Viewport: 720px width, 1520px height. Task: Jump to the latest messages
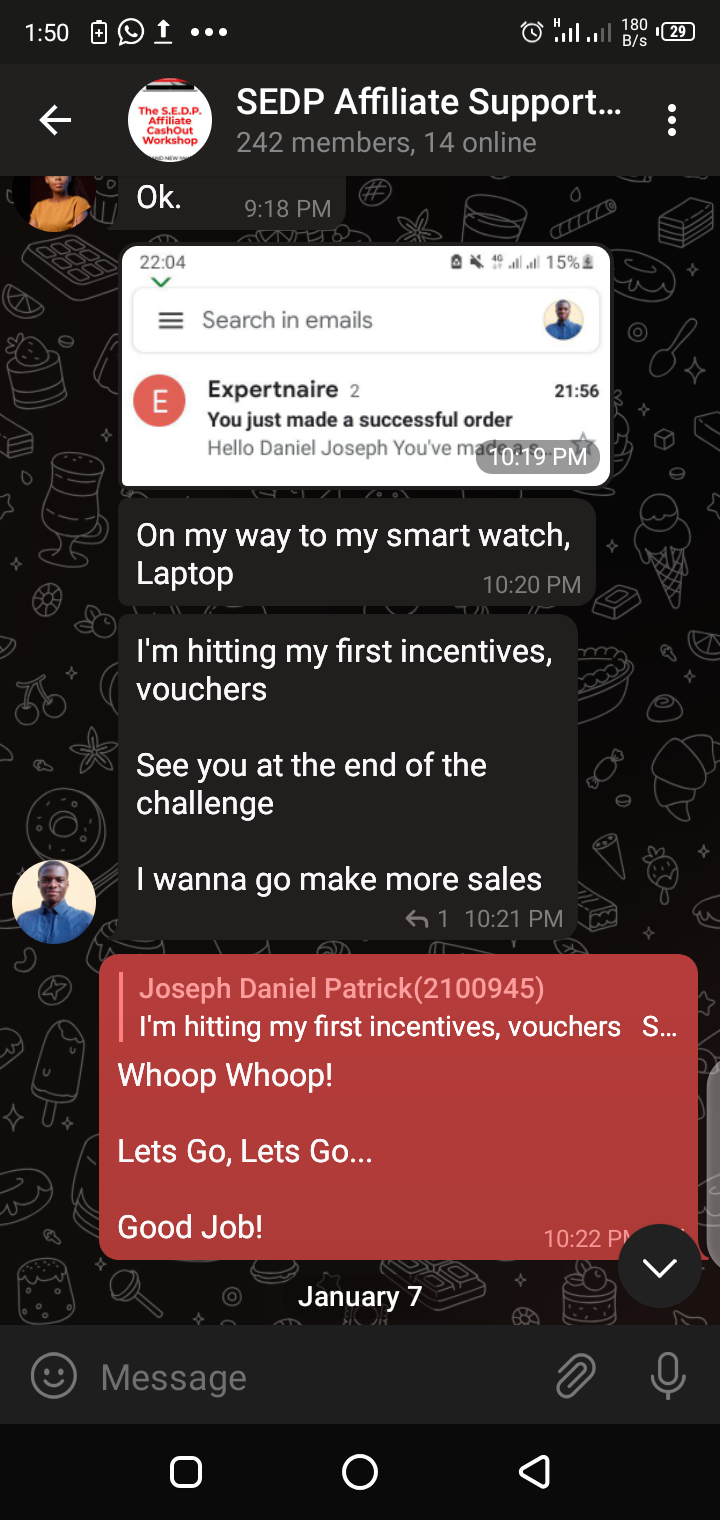point(659,1266)
